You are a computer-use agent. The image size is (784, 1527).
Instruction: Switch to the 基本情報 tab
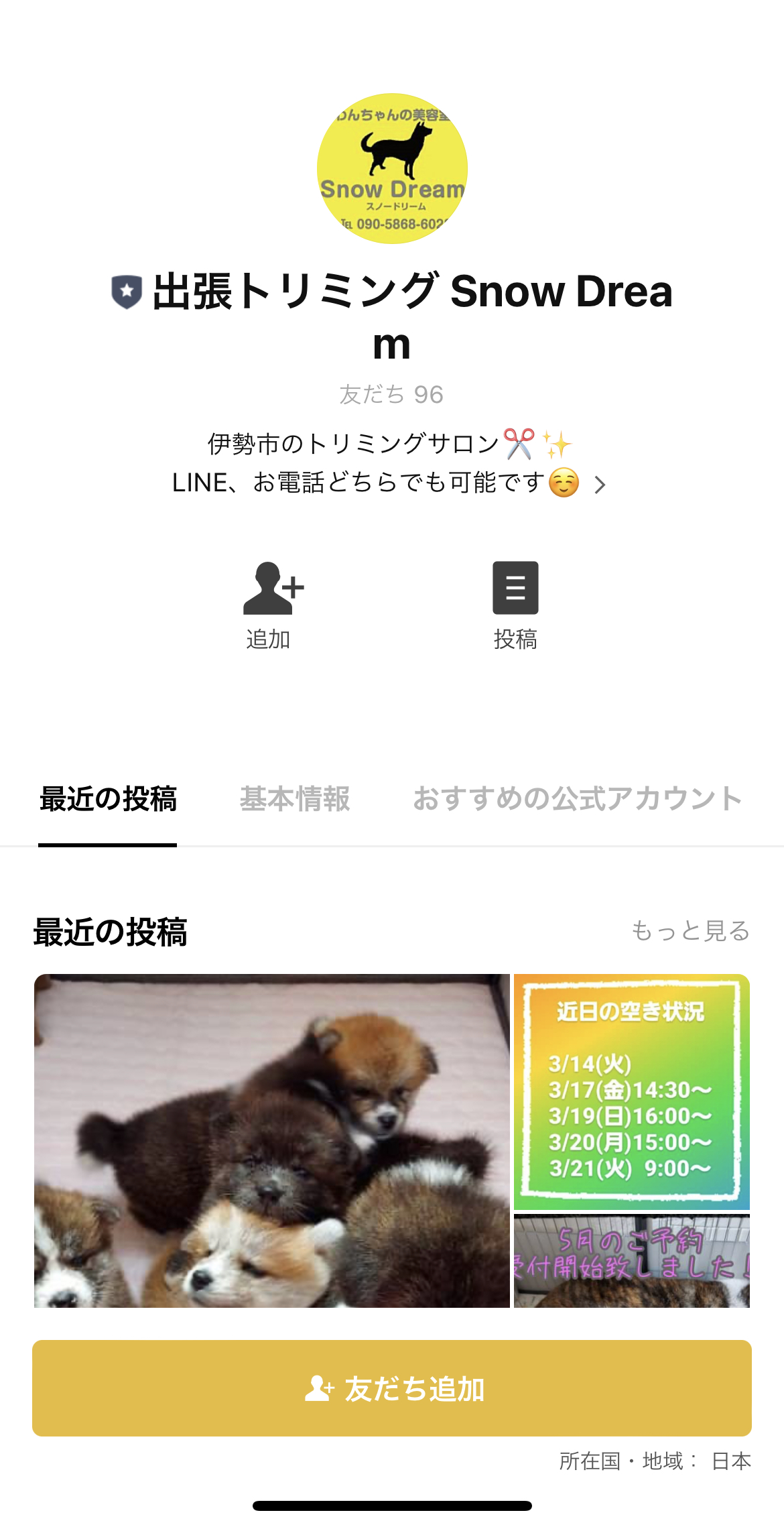pos(295,799)
